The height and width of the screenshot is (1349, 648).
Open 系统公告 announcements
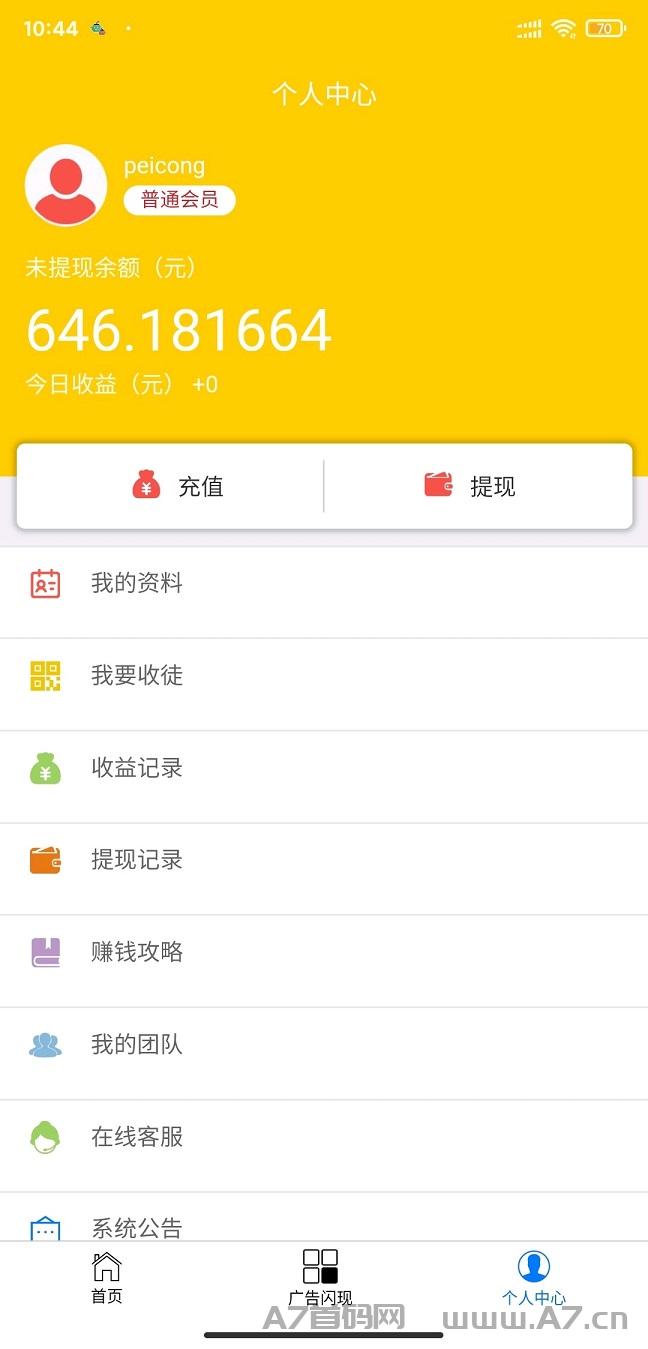click(137, 1227)
